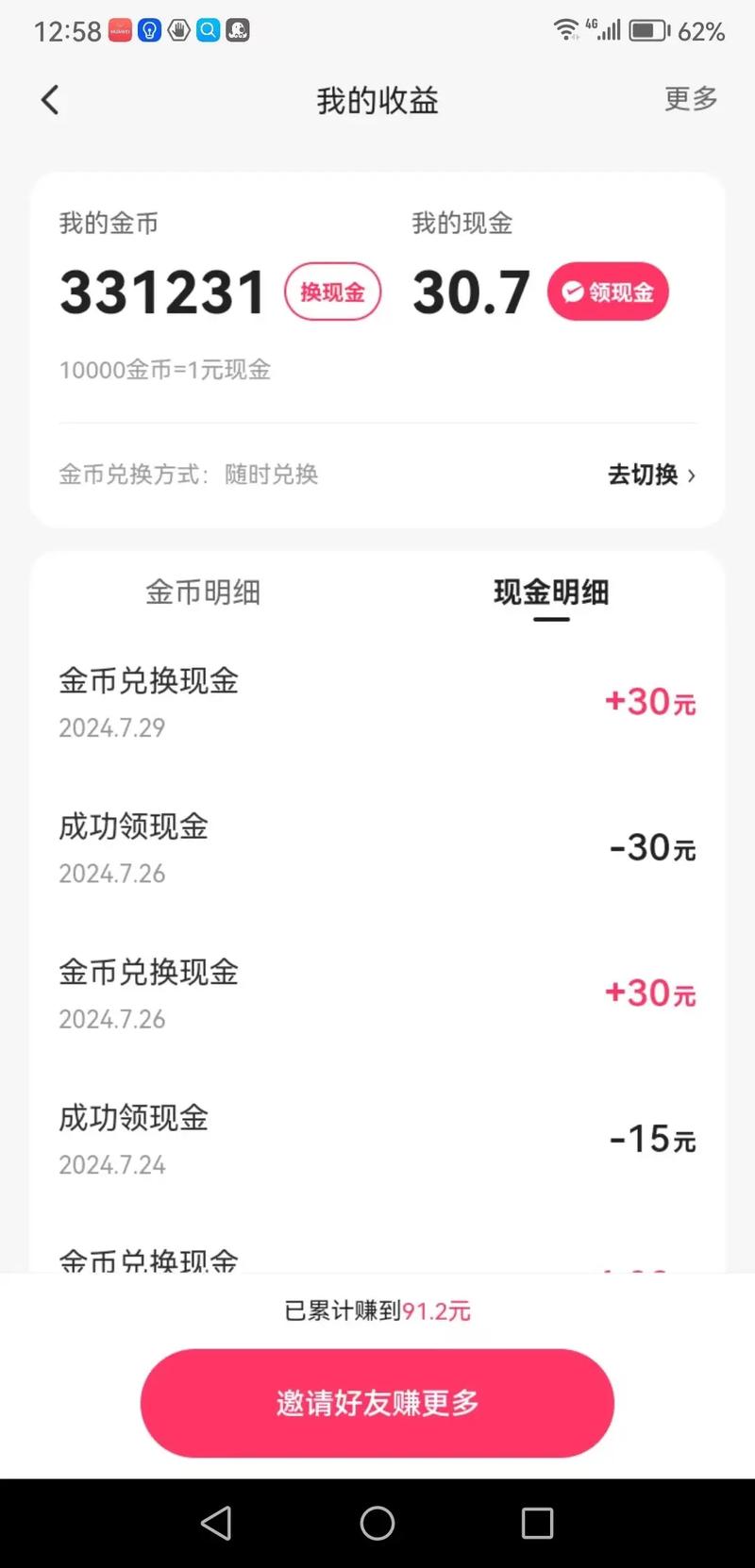Tap the 成功领现金 -15元 entry
755x1568 pixels.
(377, 1139)
